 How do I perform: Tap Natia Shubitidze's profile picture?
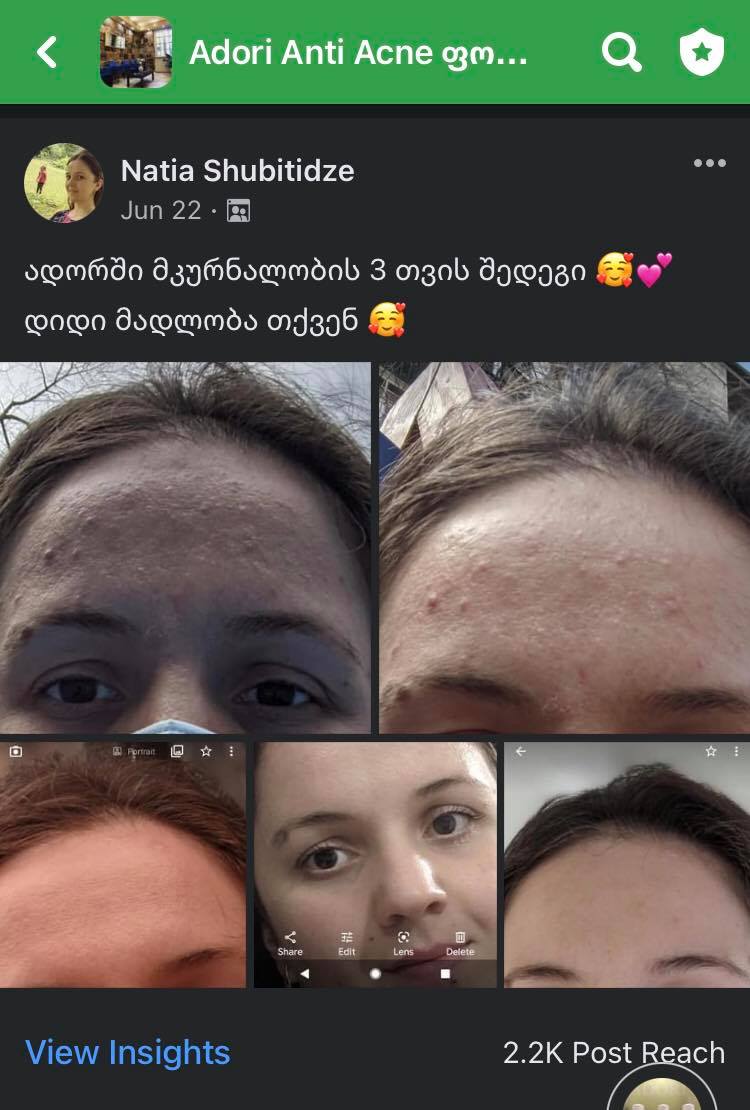pos(63,183)
